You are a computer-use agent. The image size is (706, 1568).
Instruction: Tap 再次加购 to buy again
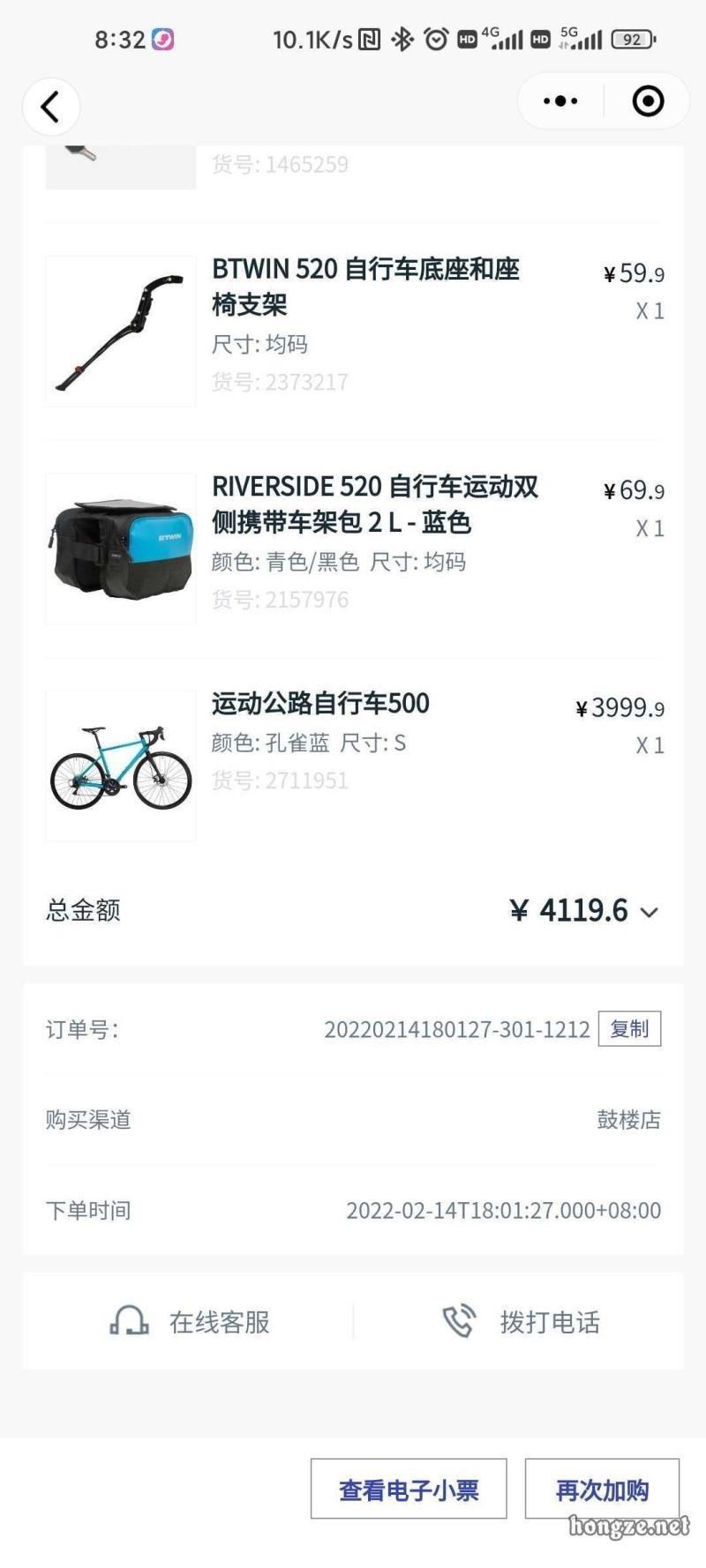pos(602,1490)
